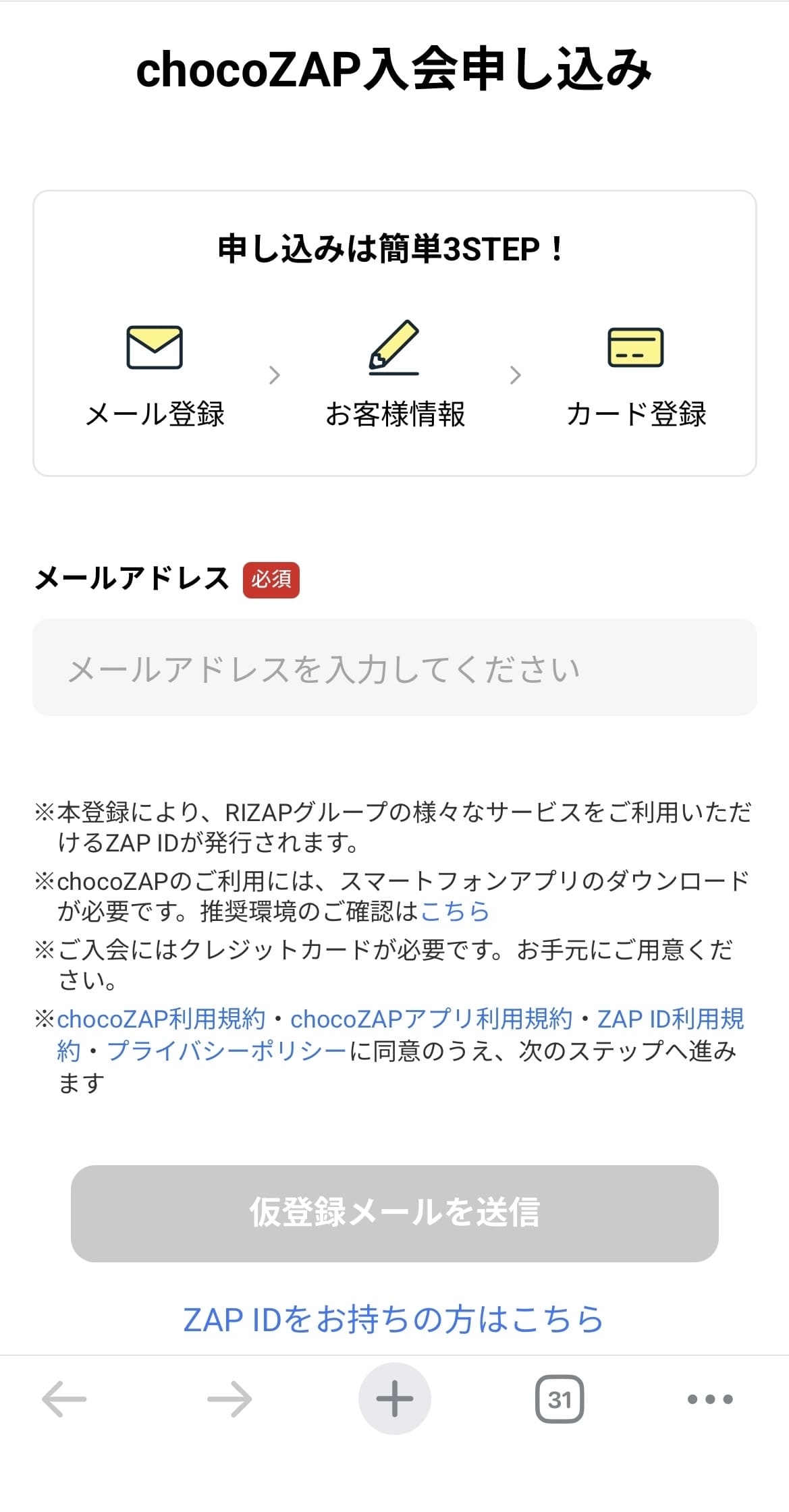Tap the 仮登録メールを送信 button
The width and height of the screenshot is (789, 1512).
point(394,1213)
